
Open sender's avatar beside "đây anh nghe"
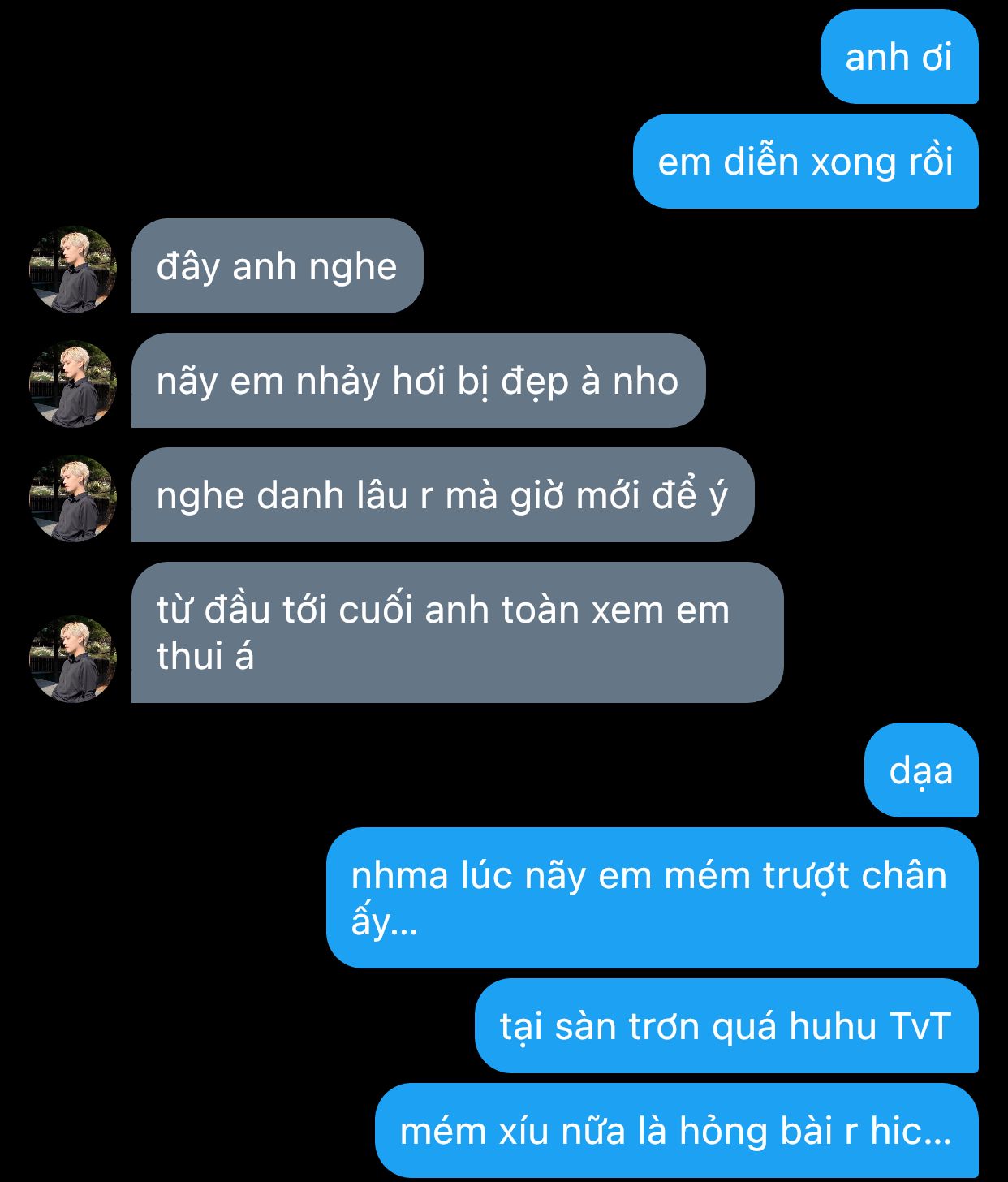[x=73, y=270]
